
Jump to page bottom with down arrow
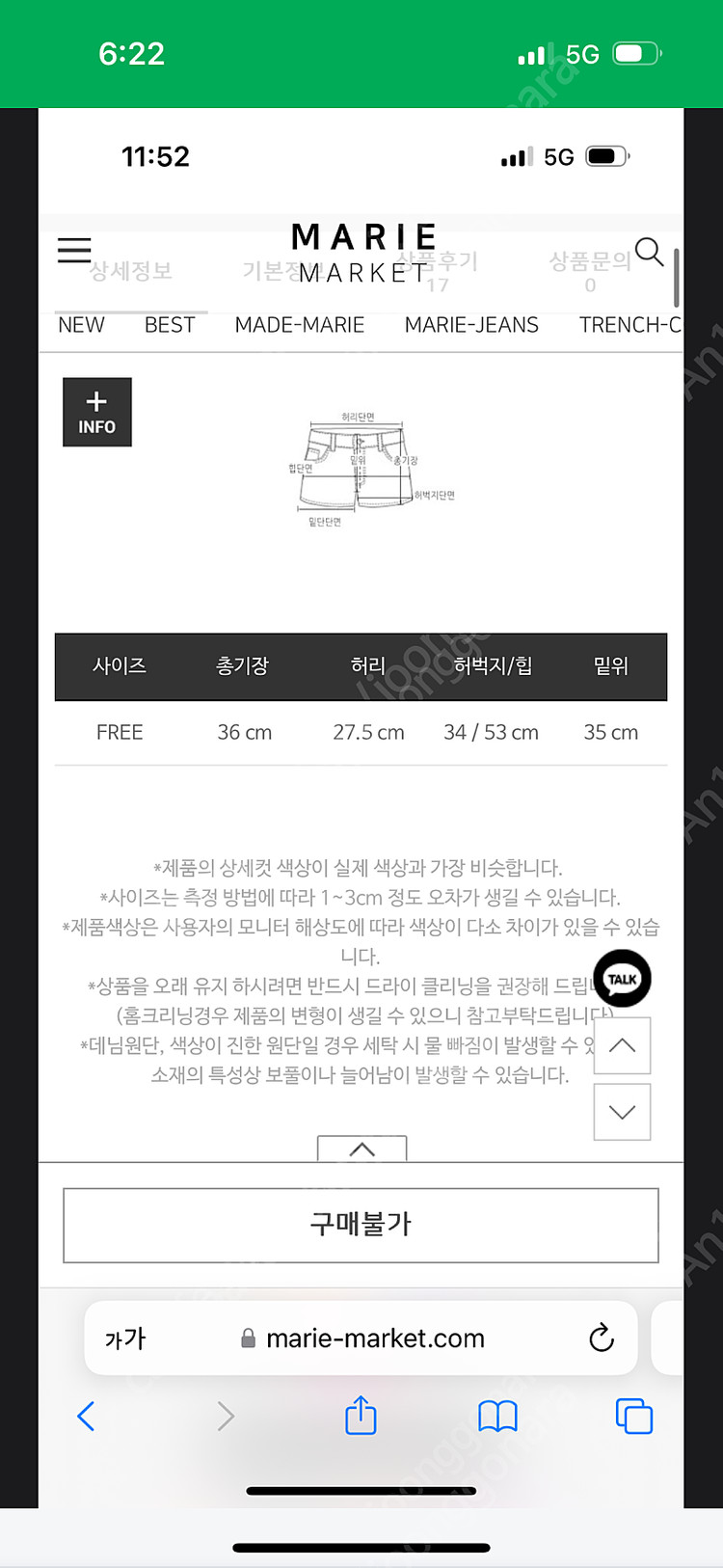(623, 1112)
